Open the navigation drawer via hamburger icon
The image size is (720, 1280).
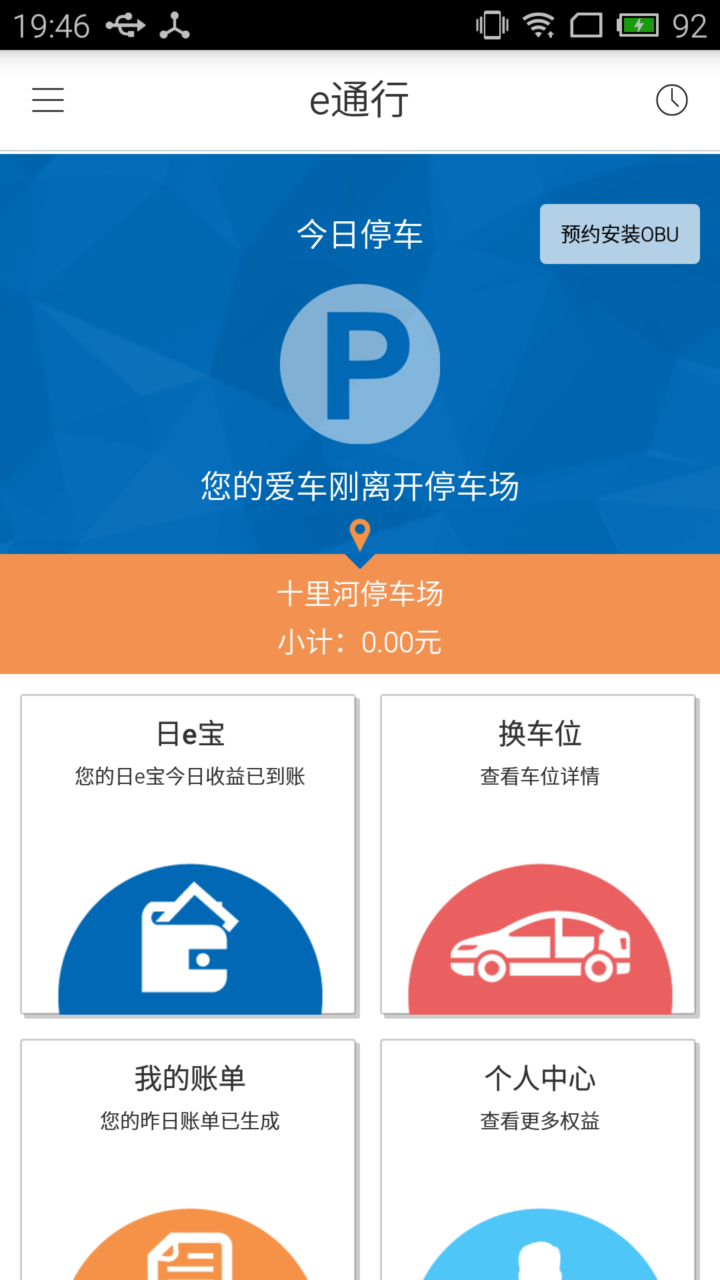tap(47, 101)
